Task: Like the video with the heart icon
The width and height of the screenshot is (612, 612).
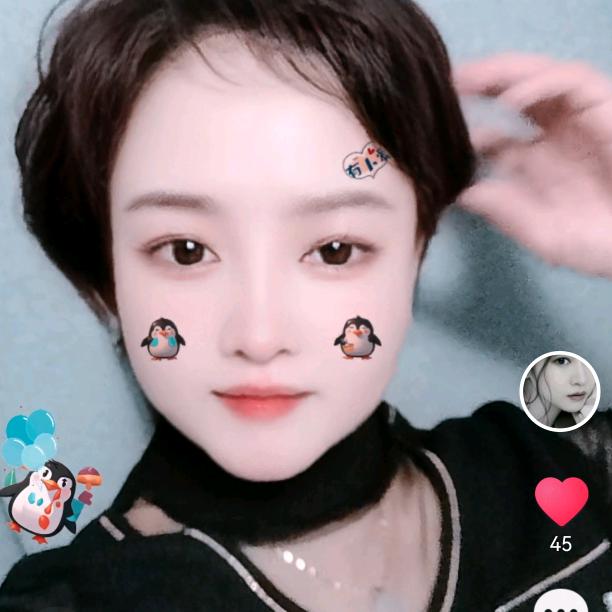Action: 561,501
